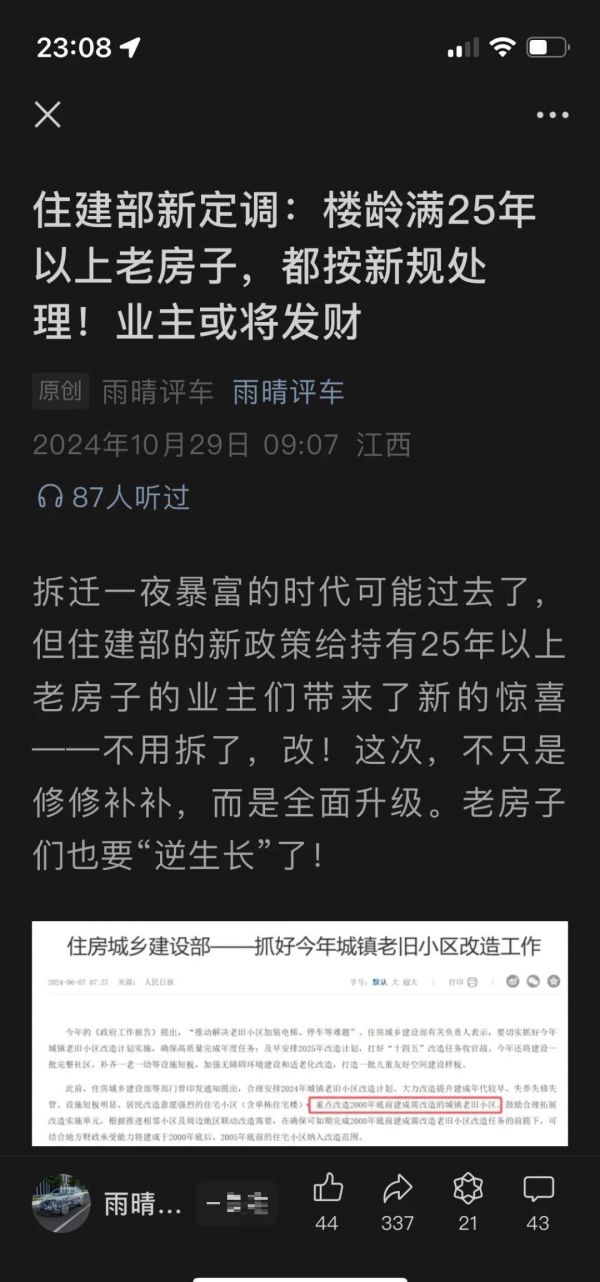Screen dimensions: 600x1282
Task: Listen to the article via 87人听过
Action: [112, 496]
